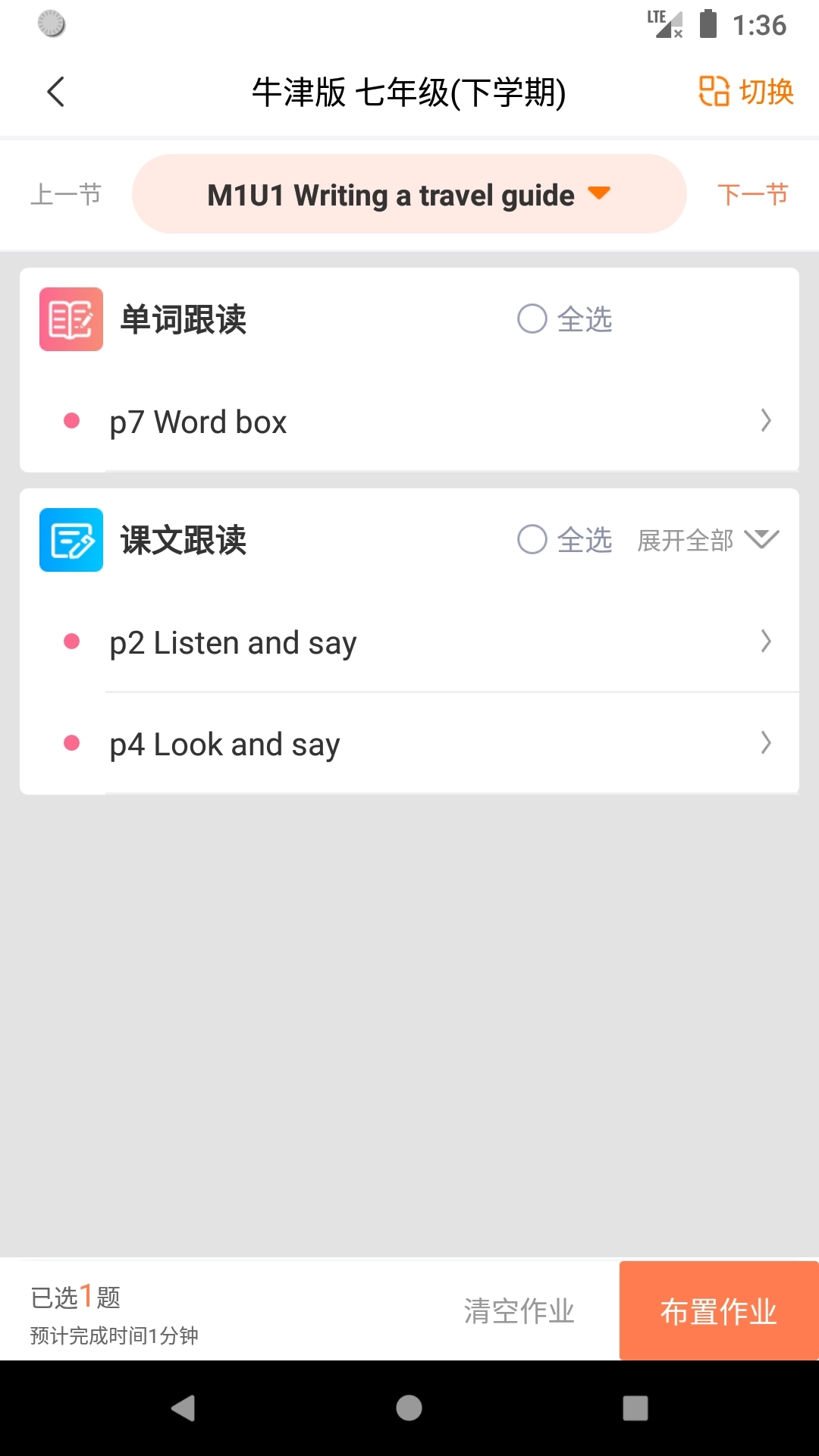Select the 单词跟读 word reading icon
Screen dimensions: 819x1456
(x=71, y=319)
